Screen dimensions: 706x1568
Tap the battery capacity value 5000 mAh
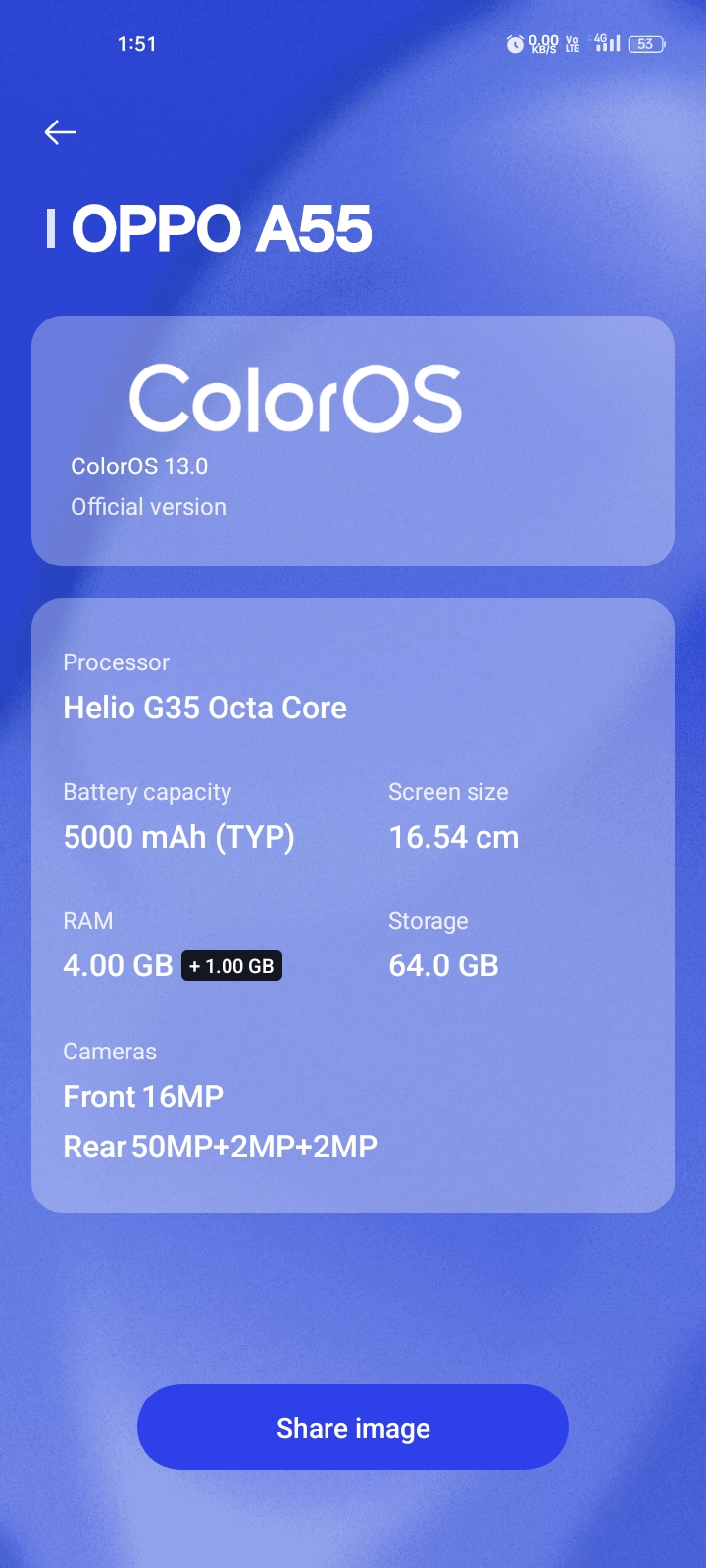coord(179,836)
